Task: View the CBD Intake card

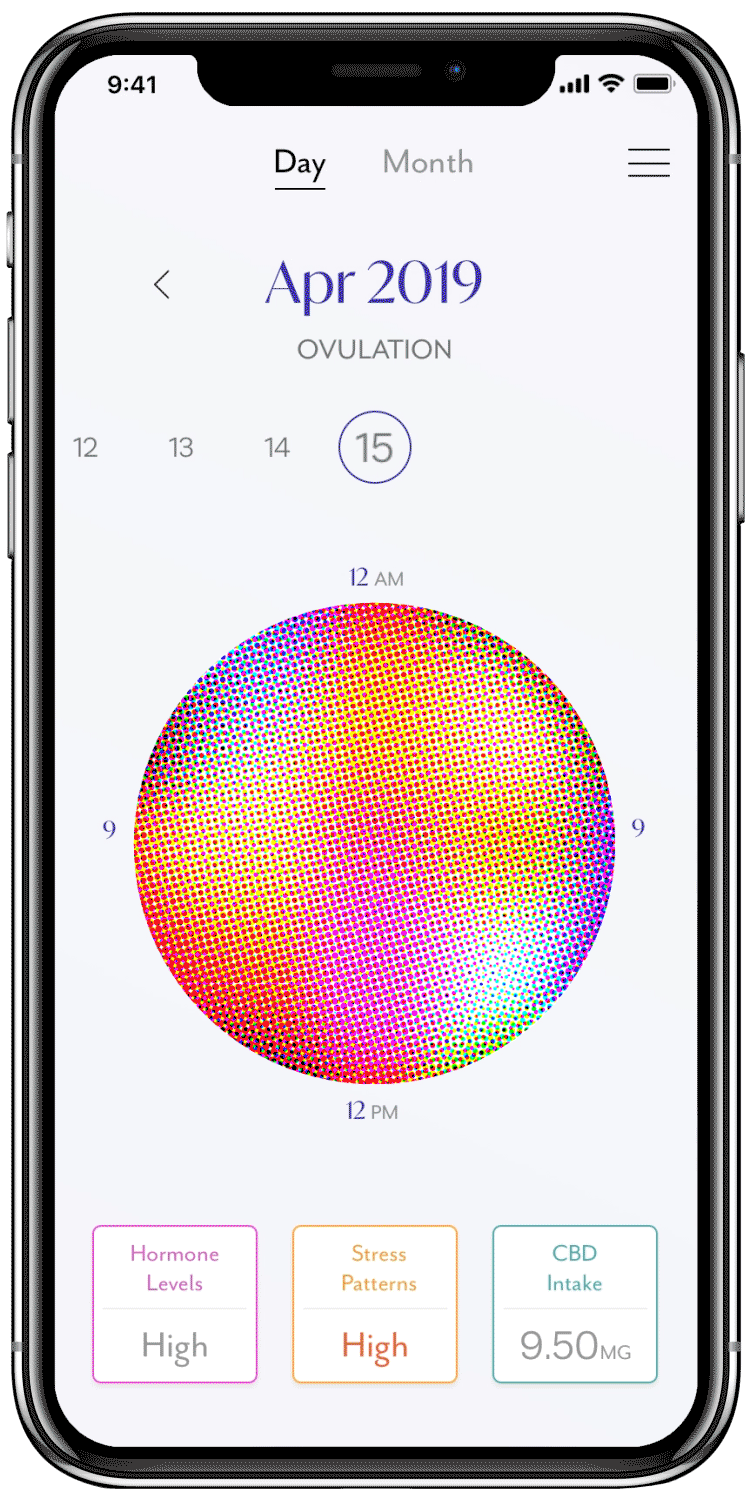Action: tap(575, 1304)
